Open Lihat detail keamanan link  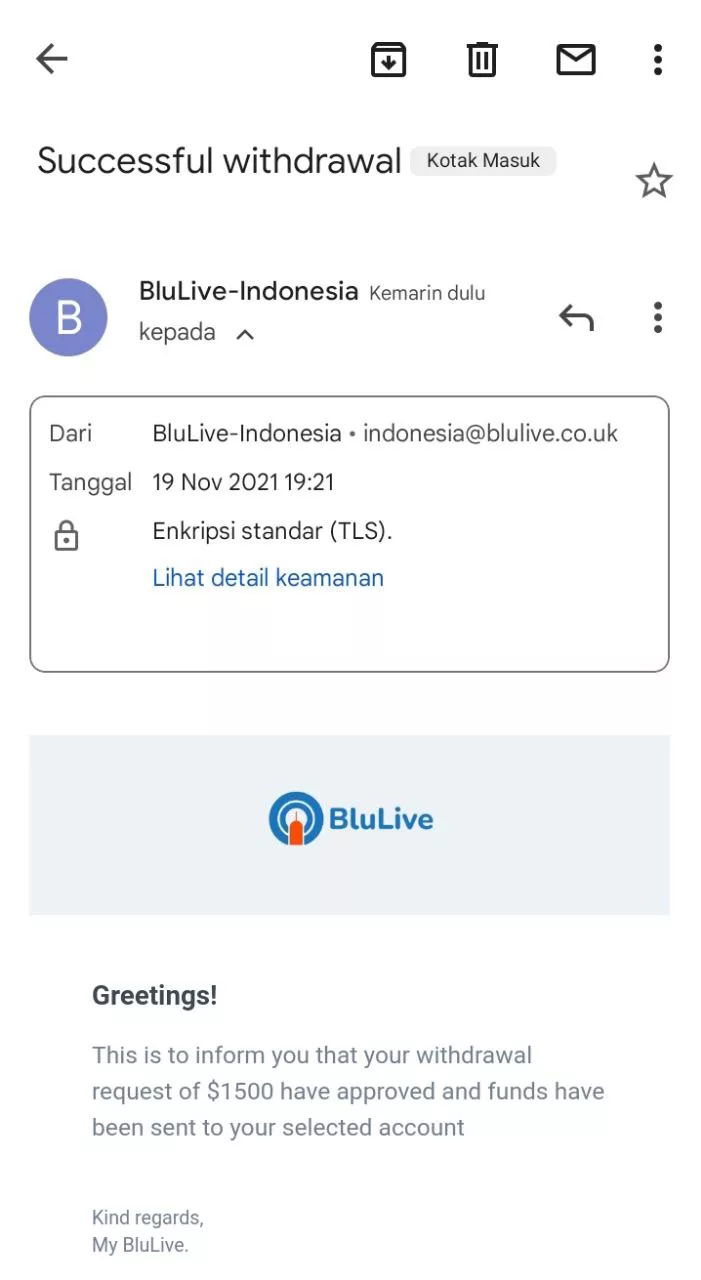pos(268,577)
